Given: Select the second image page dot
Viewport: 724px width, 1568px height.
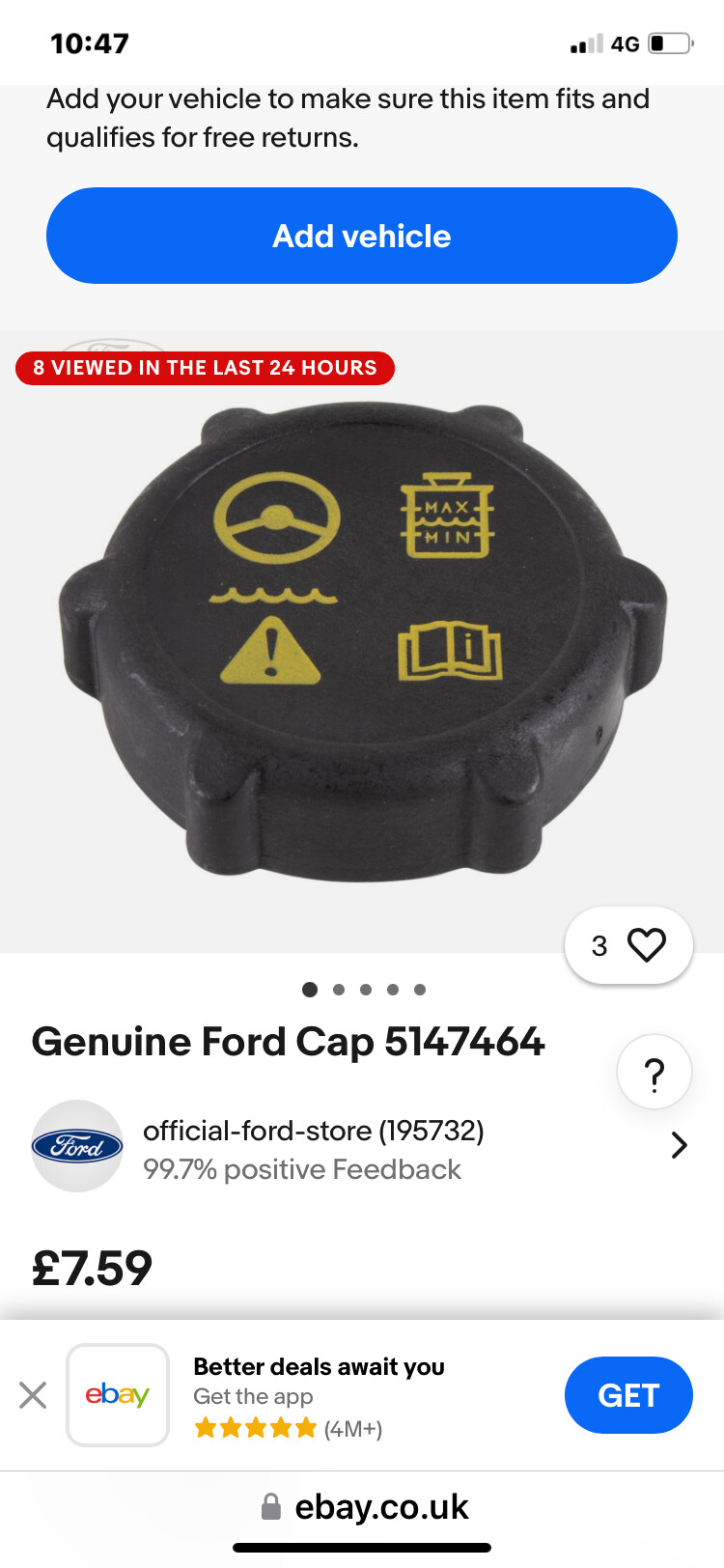Looking at the screenshot, I should [x=338, y=990].
